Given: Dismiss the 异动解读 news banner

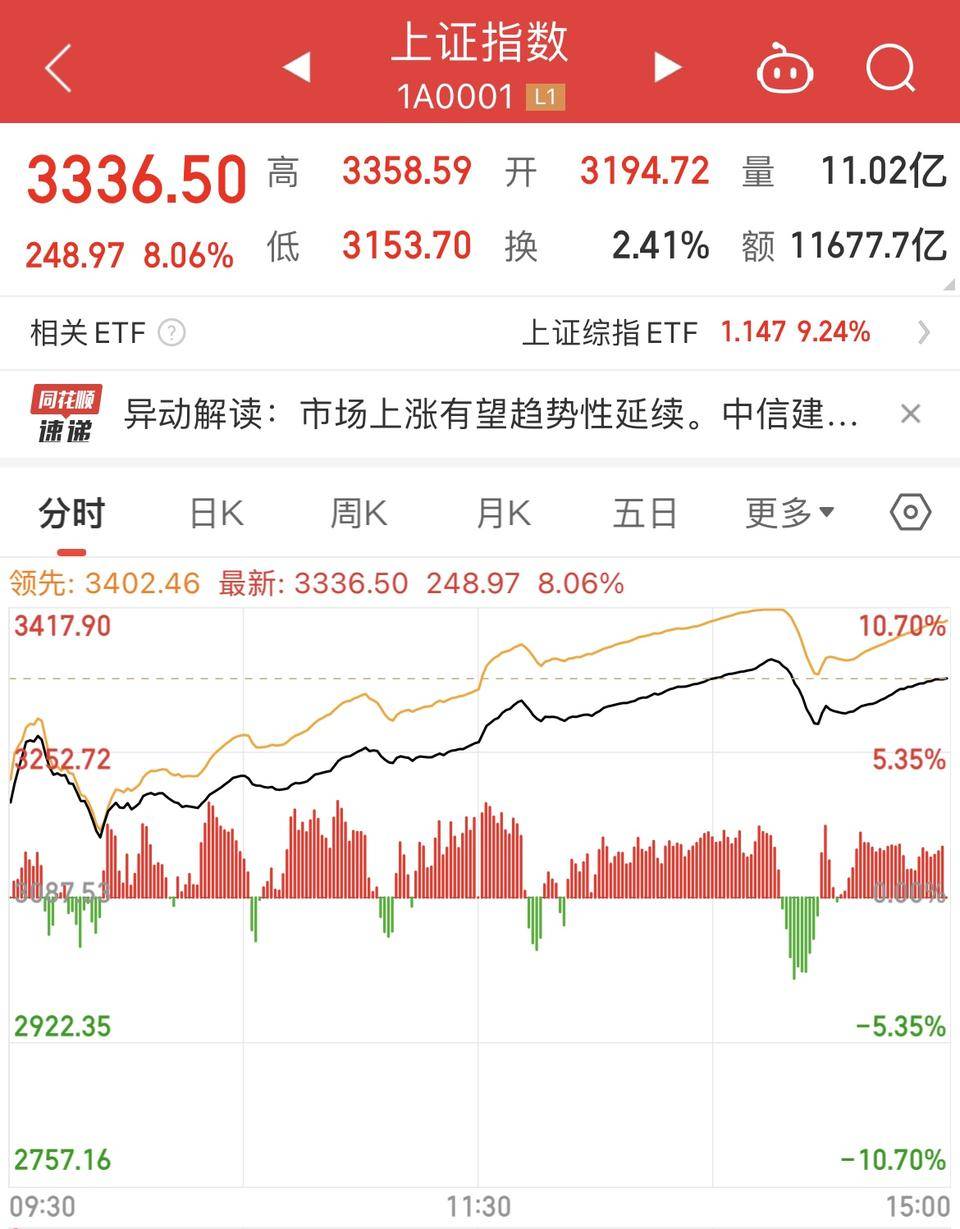Looking at the screenshot, I should pos(910,412).
